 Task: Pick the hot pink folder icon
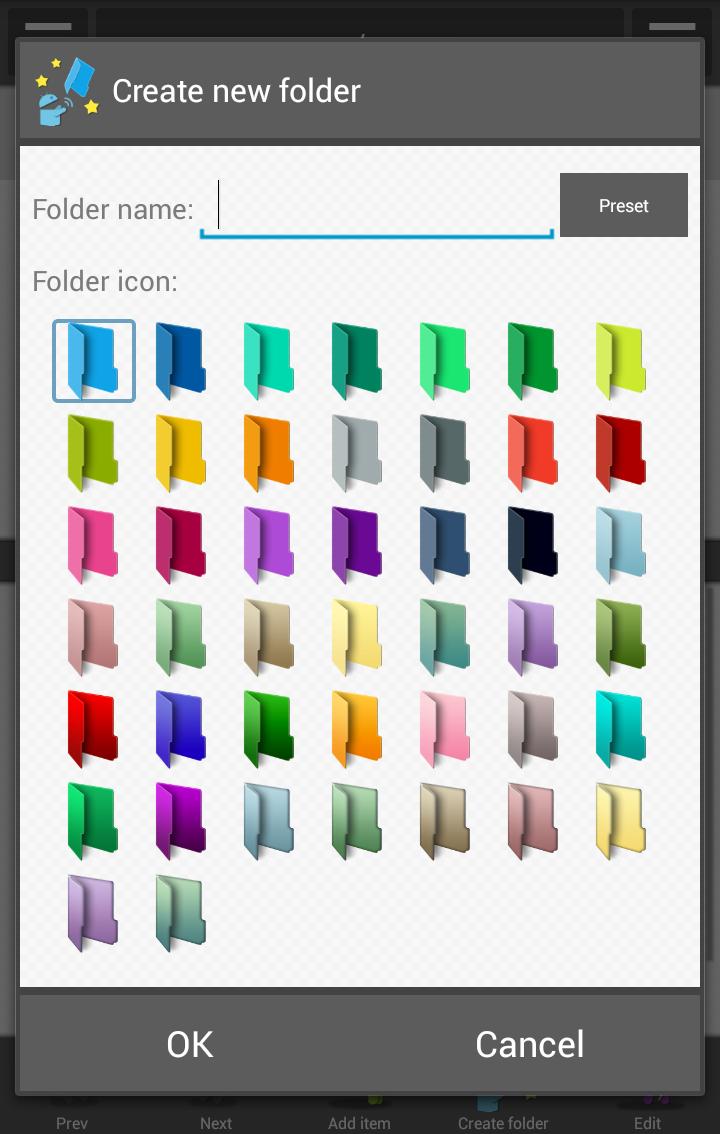pos(93,545)
